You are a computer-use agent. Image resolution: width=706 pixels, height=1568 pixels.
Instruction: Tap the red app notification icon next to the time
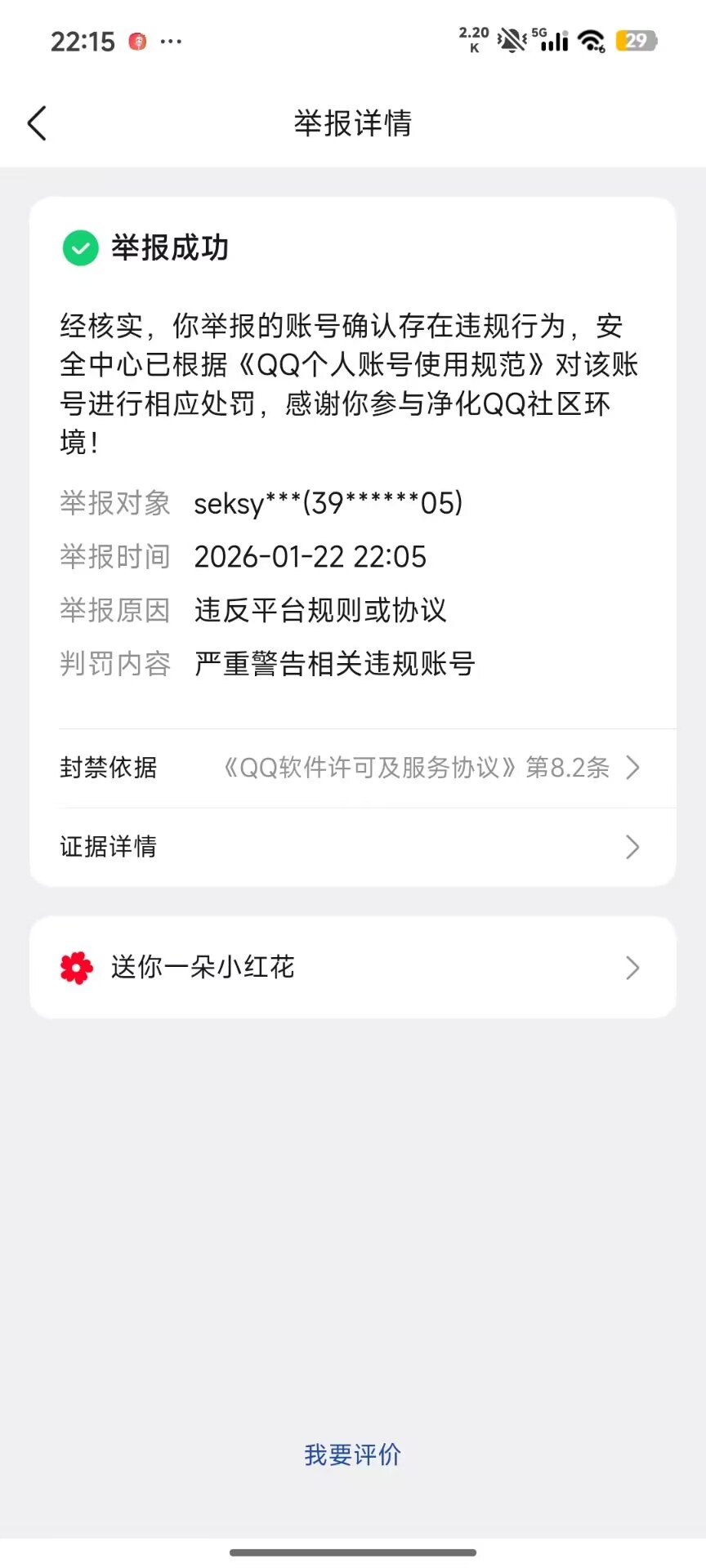(137, 41)
